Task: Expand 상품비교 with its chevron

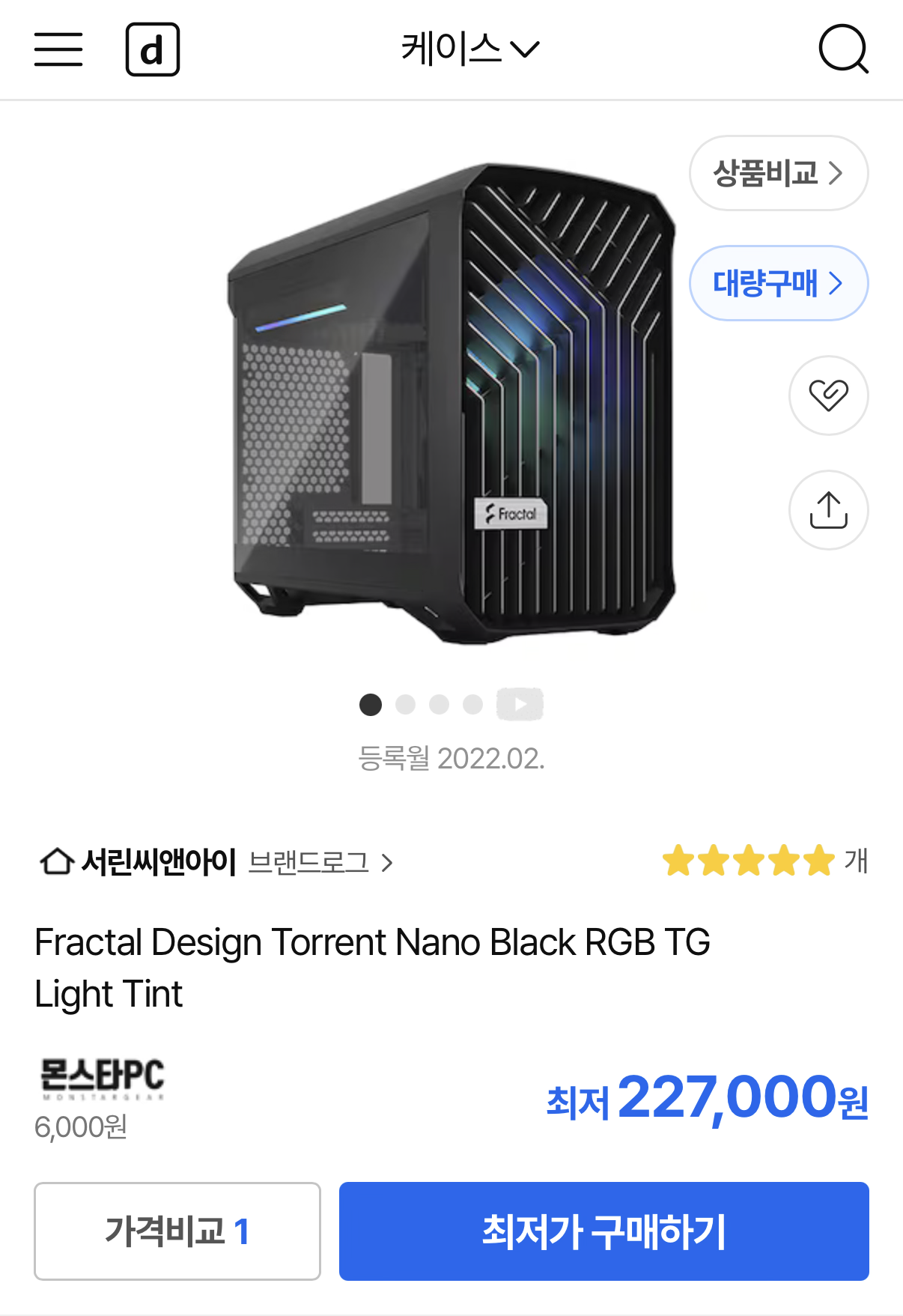Action: (837, 173)
